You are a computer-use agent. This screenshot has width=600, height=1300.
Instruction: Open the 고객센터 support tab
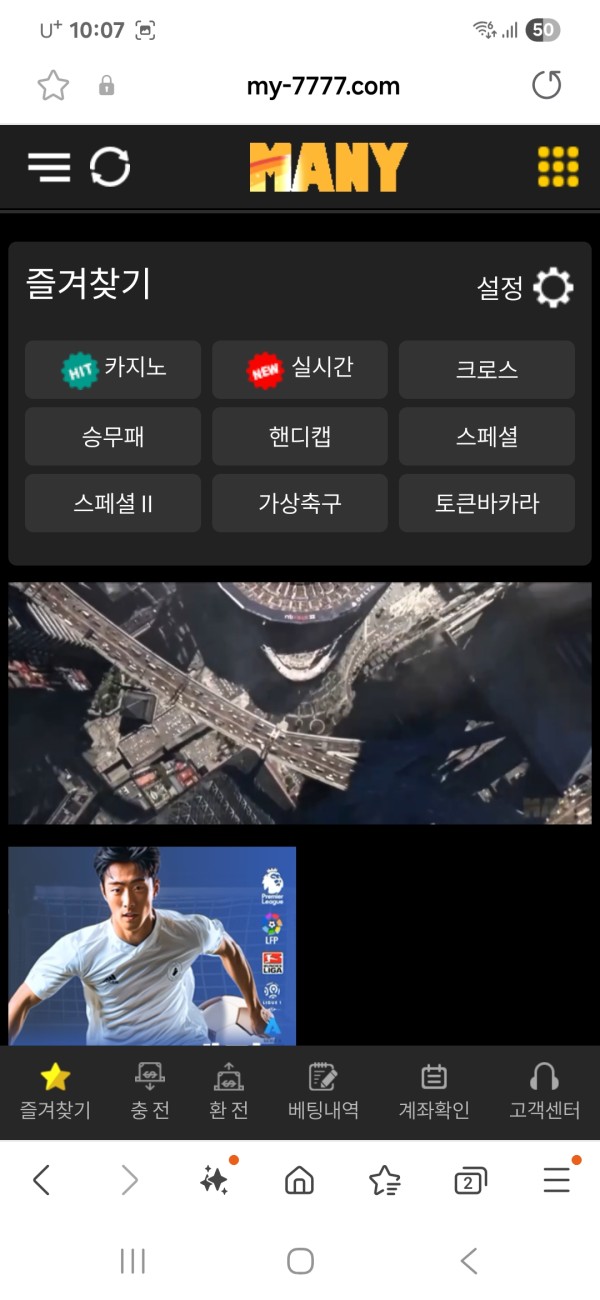[x=544, y=1092]
